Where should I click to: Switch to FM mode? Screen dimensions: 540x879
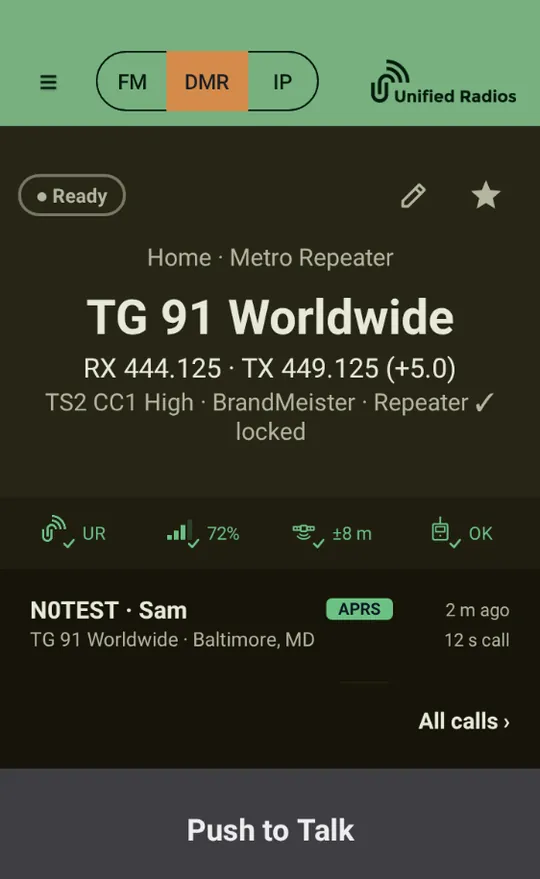132,81
